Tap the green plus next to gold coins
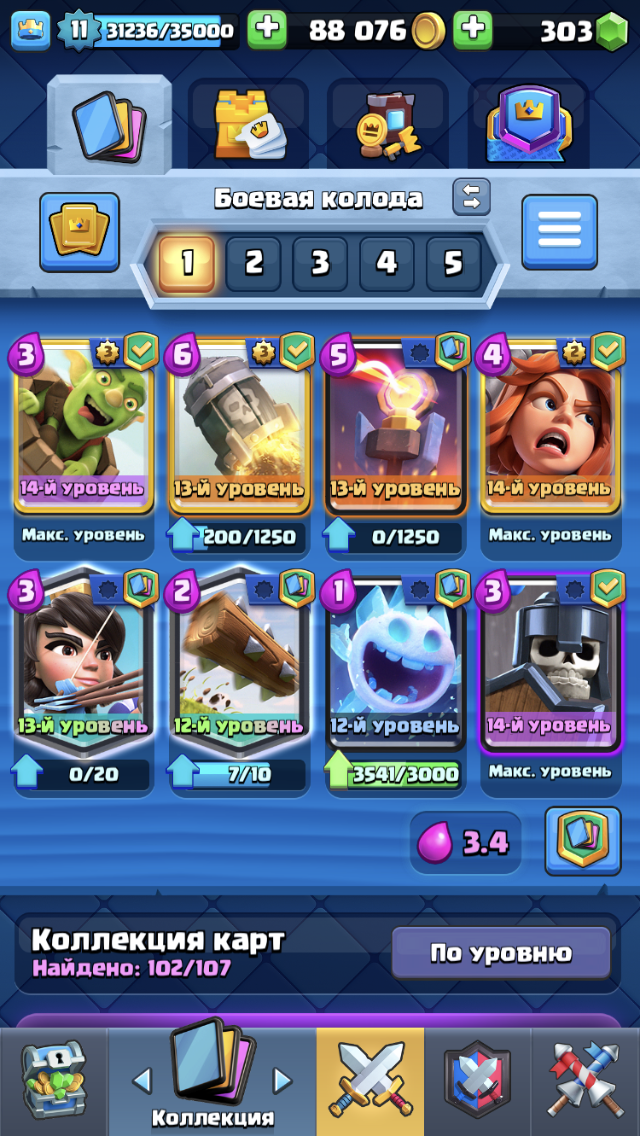The width and height of the screenshot is (640, 1136). [472, 31]
